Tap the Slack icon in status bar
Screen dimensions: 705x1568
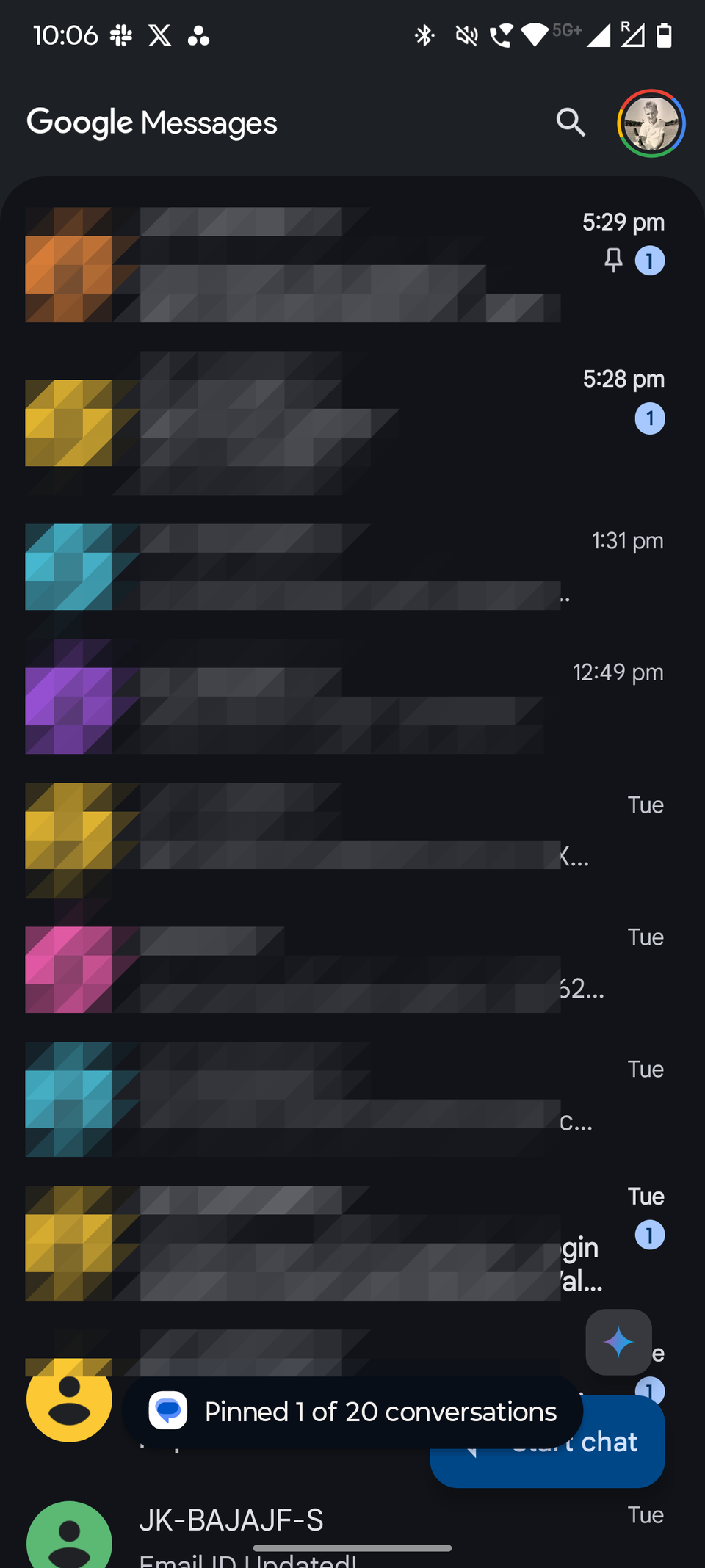pyautogui.click(x=120, y=35)
